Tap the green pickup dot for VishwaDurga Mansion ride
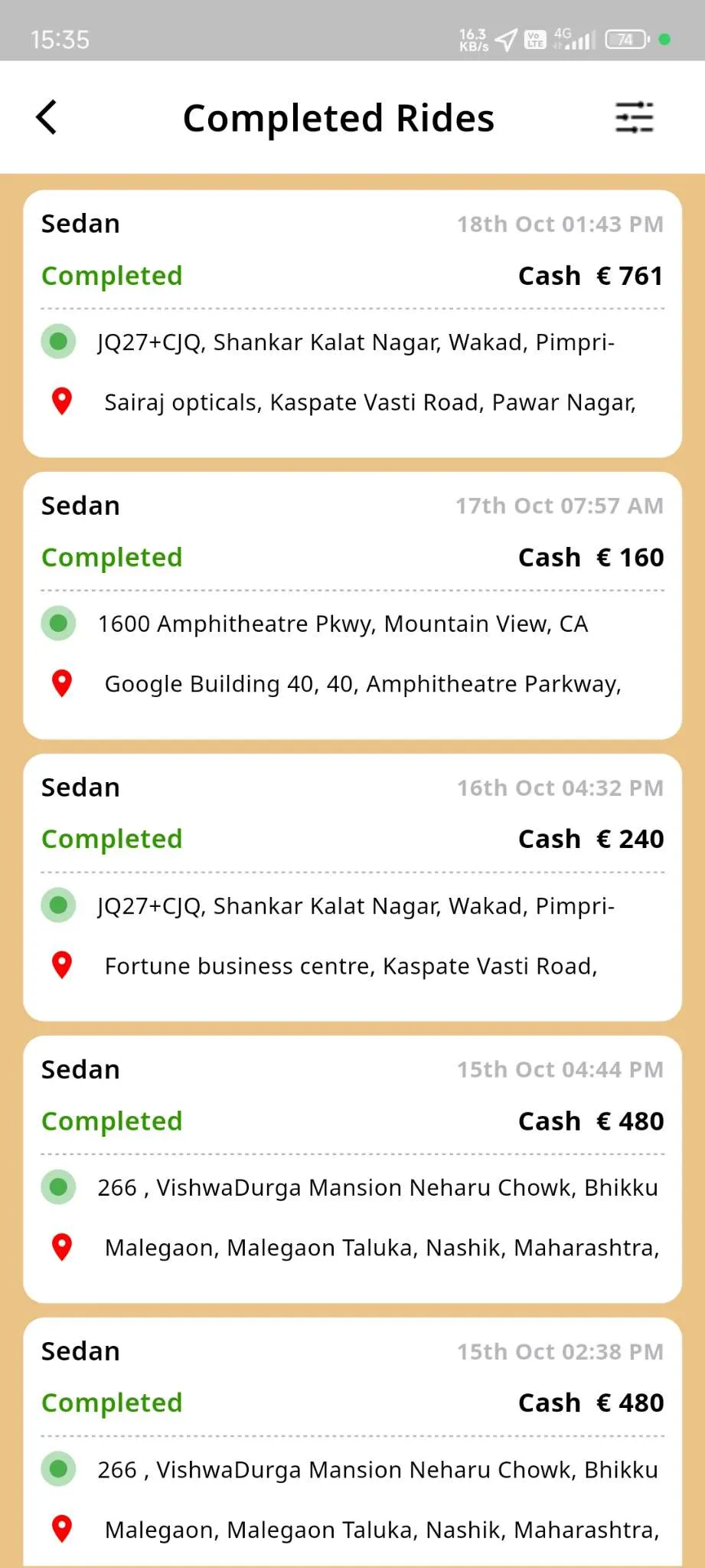705x1568 pixels. (58, 1187)
